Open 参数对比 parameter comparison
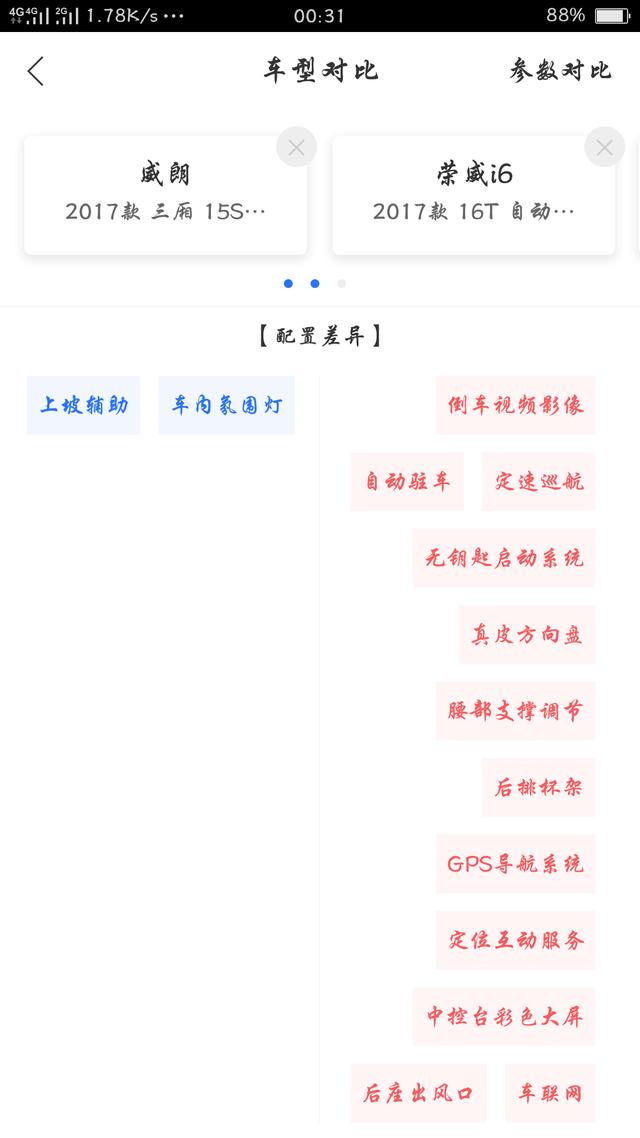Image resolution: width=640 pixels, height=1138 pixels. (x=560, y=70)
